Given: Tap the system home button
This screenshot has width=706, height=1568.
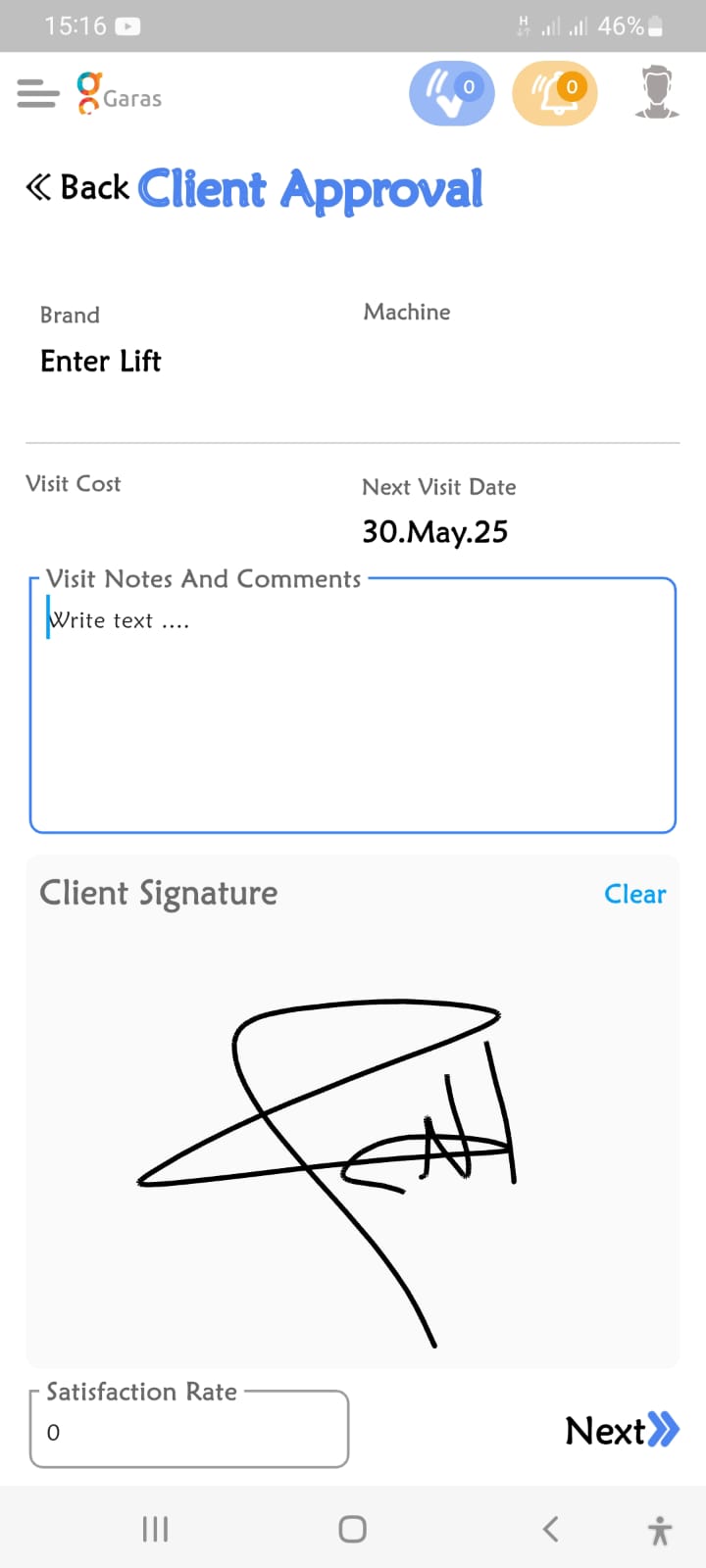Looking at the screenshot, I should click(352, 1529).
